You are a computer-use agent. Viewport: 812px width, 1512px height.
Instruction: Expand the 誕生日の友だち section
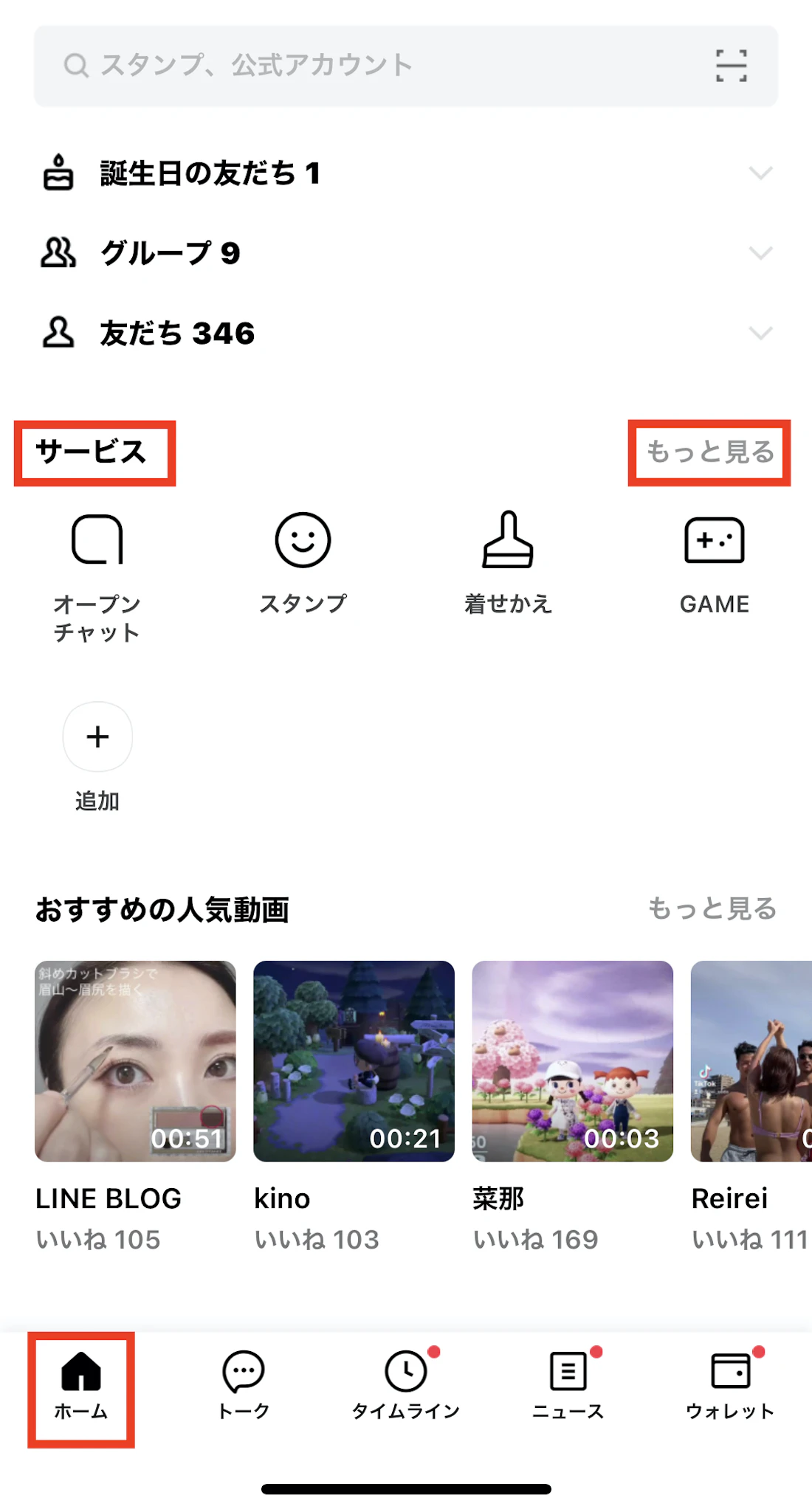pyautogui.click(x=760, y=173)
